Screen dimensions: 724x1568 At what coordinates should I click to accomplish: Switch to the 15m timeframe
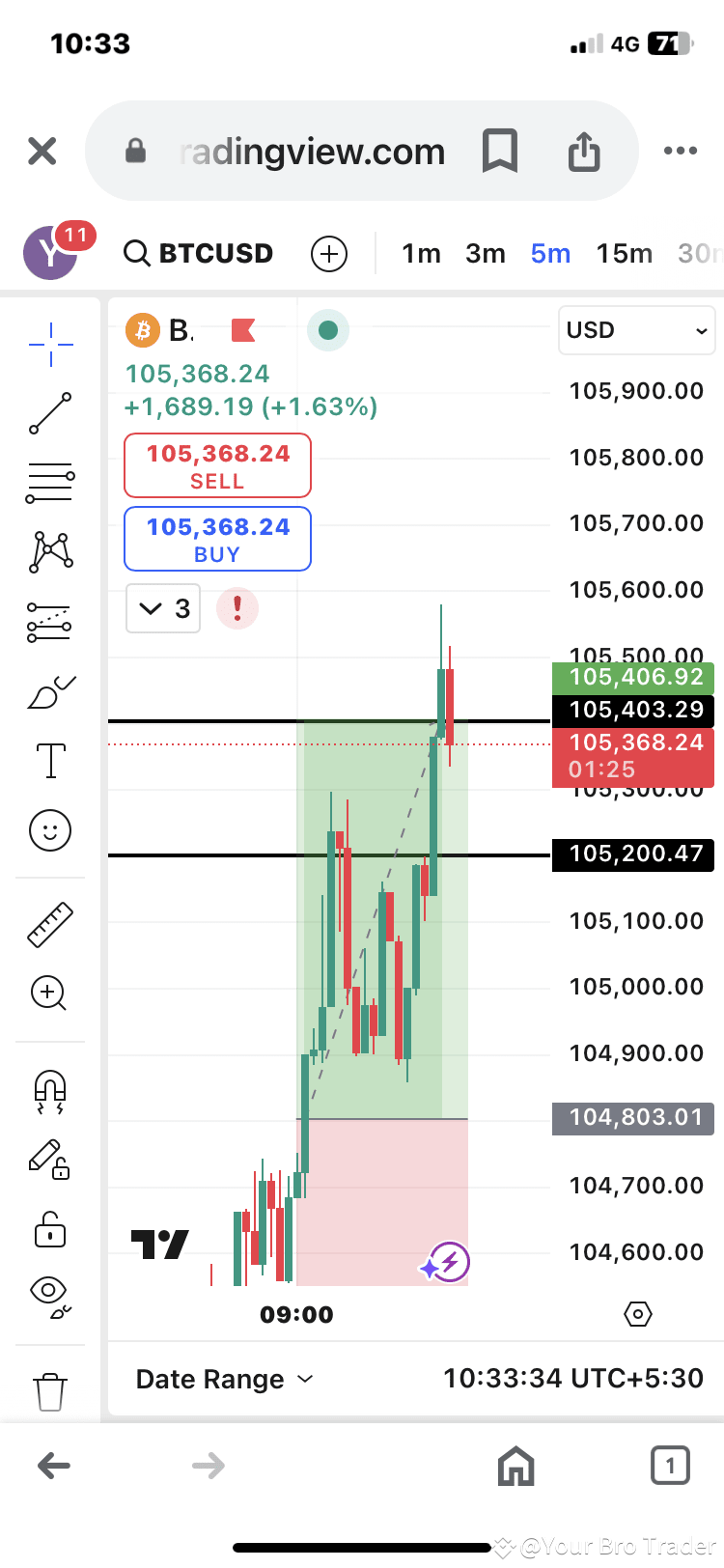(624, 253)
